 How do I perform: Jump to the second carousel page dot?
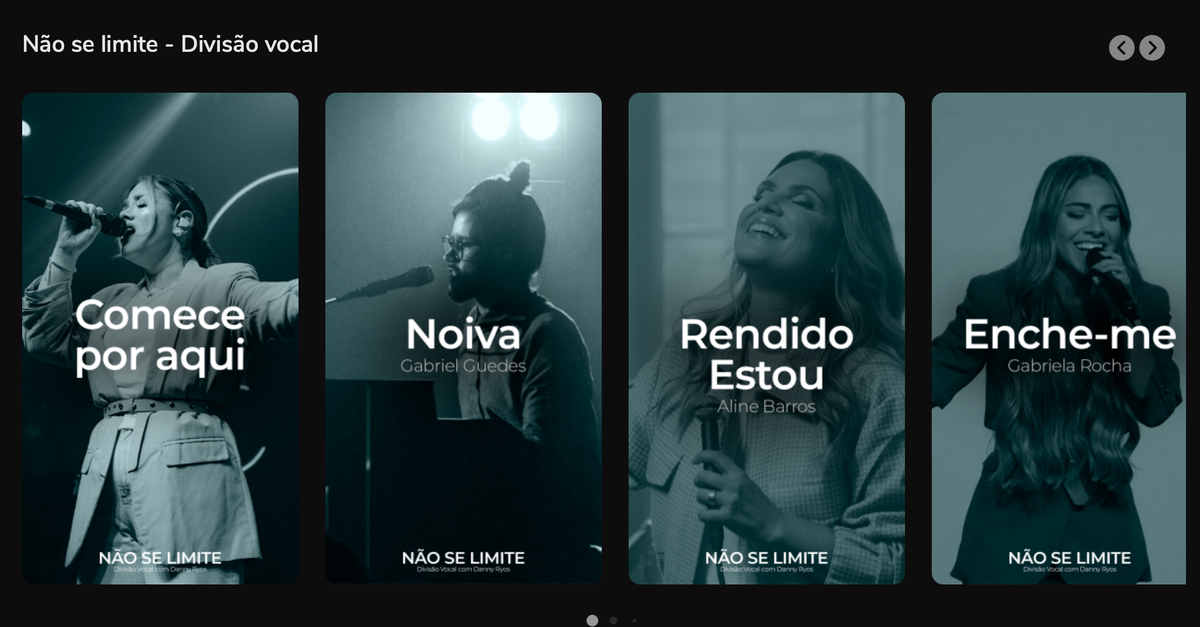(x=613, y=621)
